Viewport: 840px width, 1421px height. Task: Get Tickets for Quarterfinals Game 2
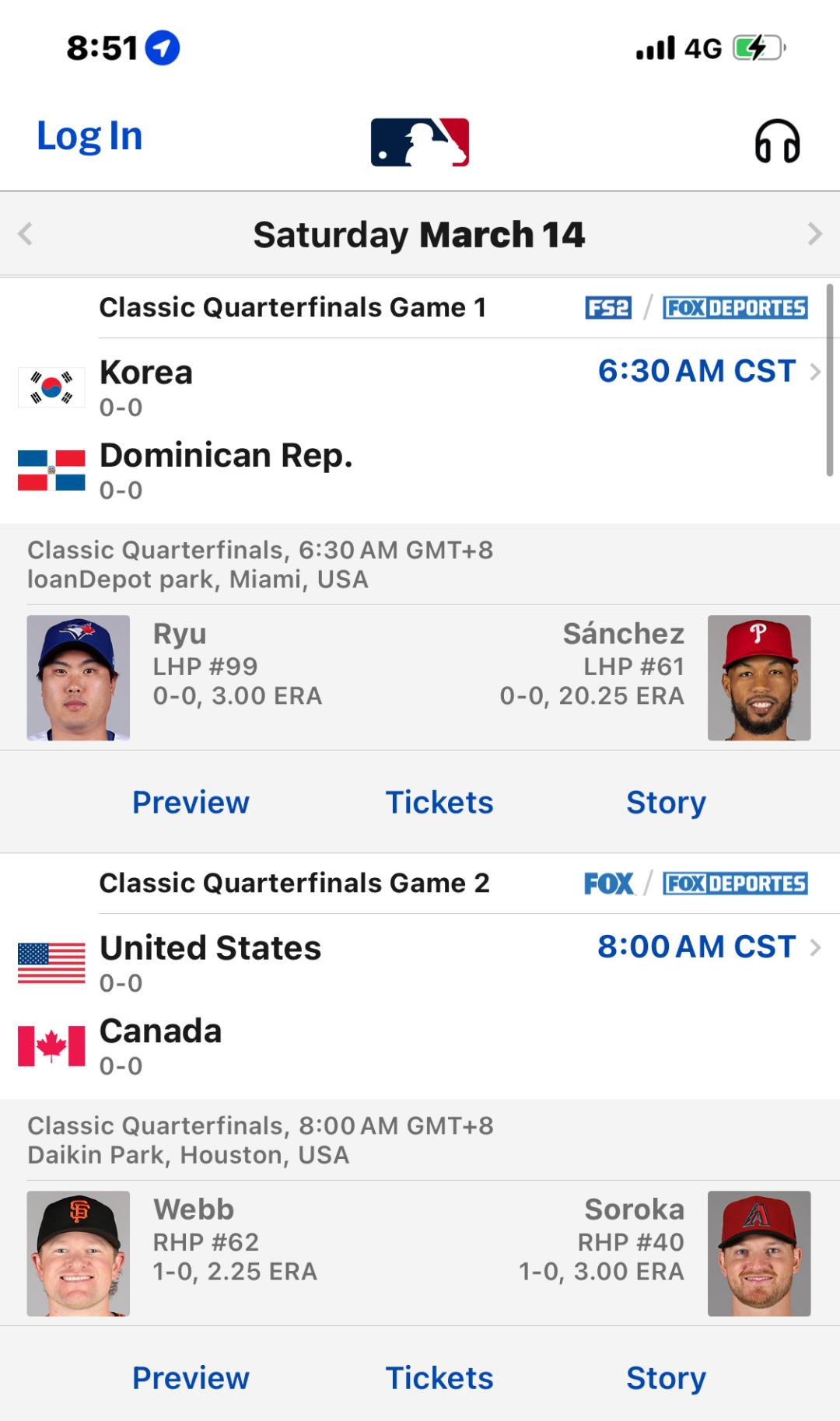[x=439, y=1378]
